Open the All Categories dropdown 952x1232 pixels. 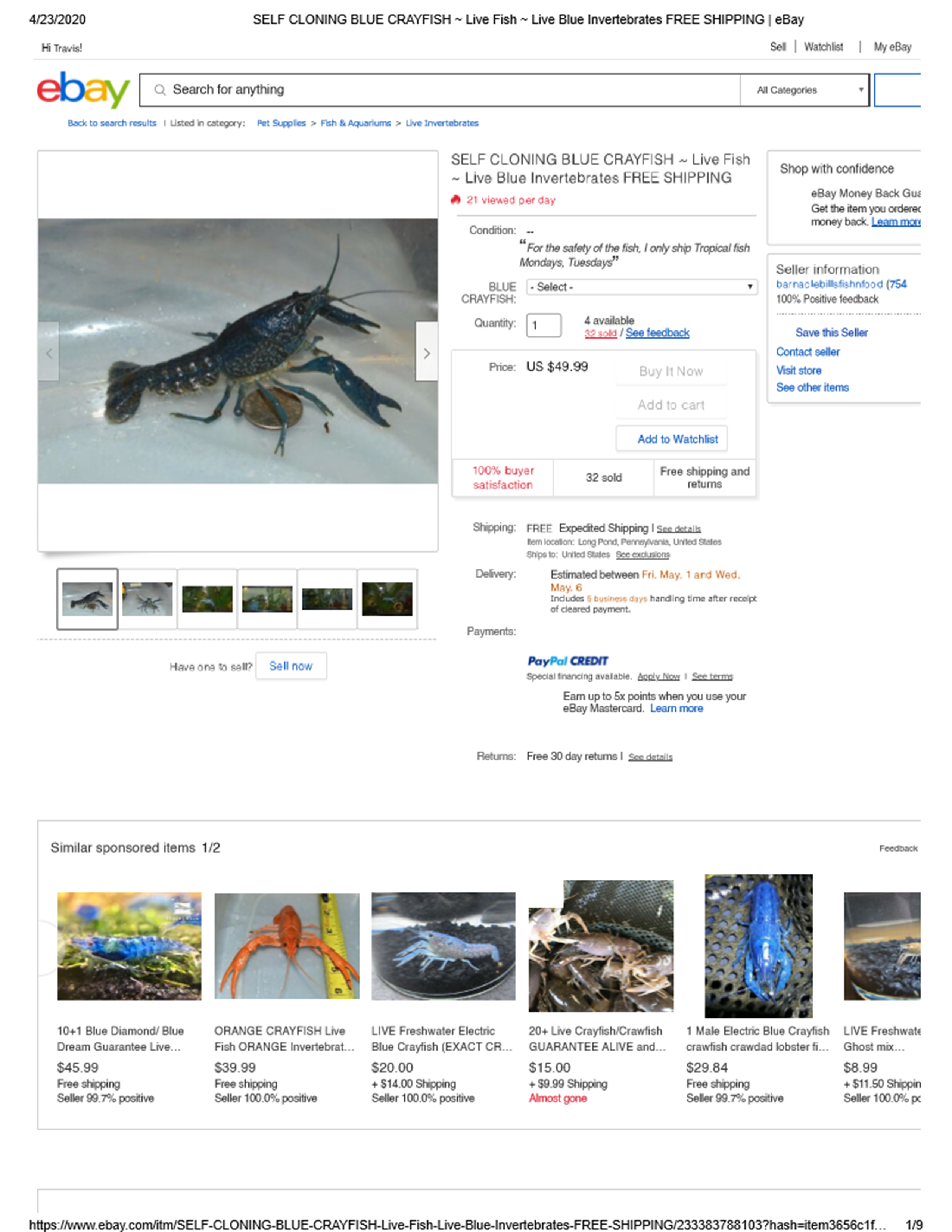coord(806,90)
